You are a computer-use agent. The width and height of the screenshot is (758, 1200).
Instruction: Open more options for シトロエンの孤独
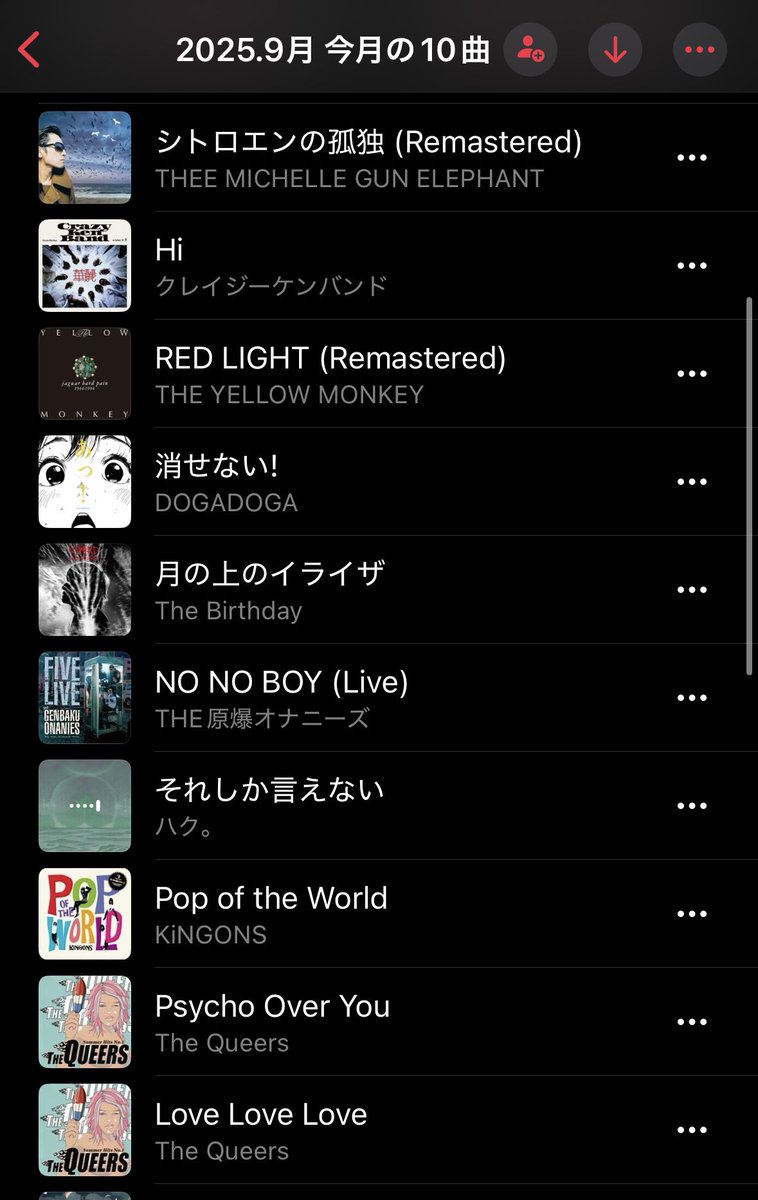click(x=692, y=158)
